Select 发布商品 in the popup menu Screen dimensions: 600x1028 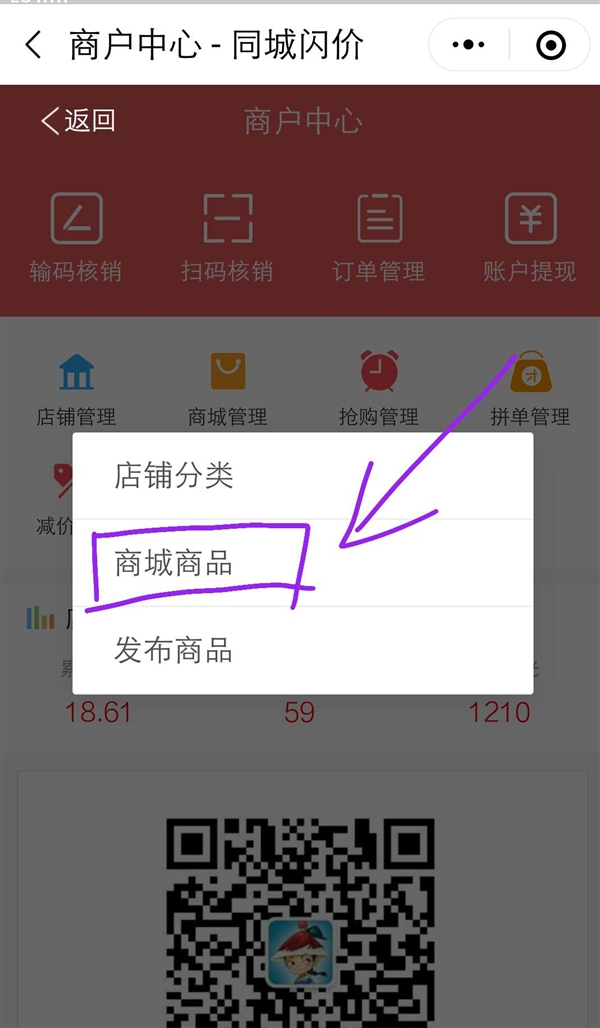302,651
